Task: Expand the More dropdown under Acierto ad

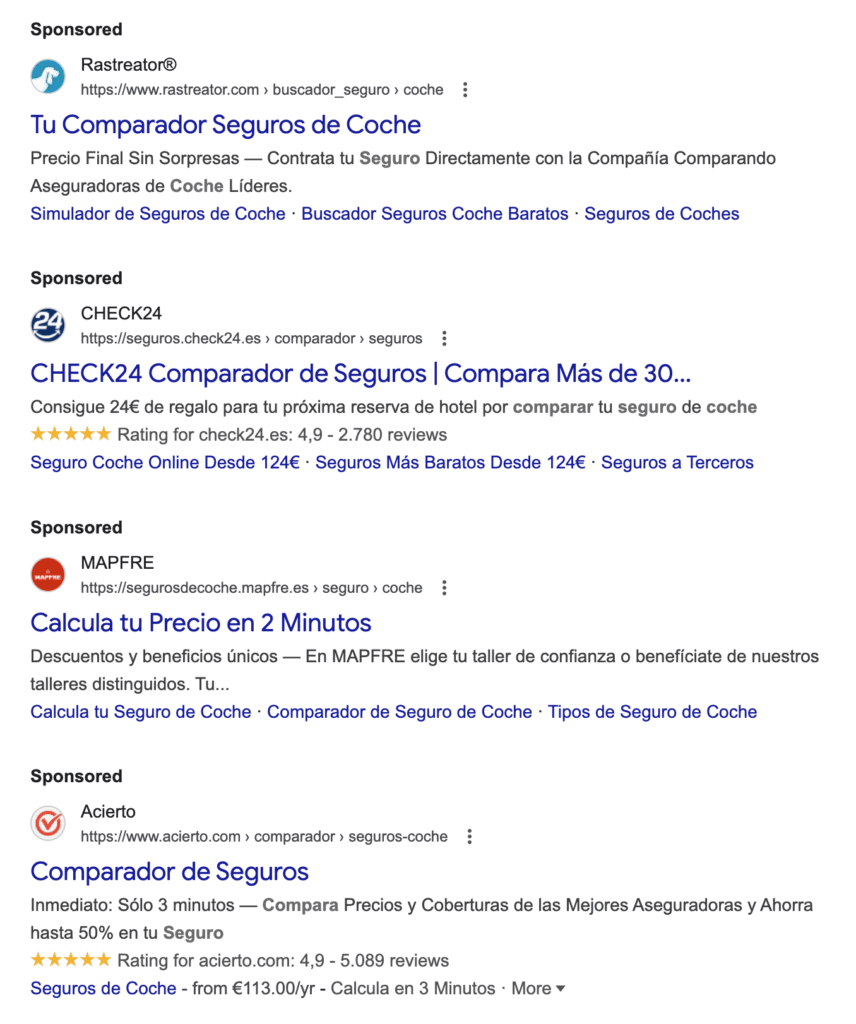Action: click(x=538, y=988)
